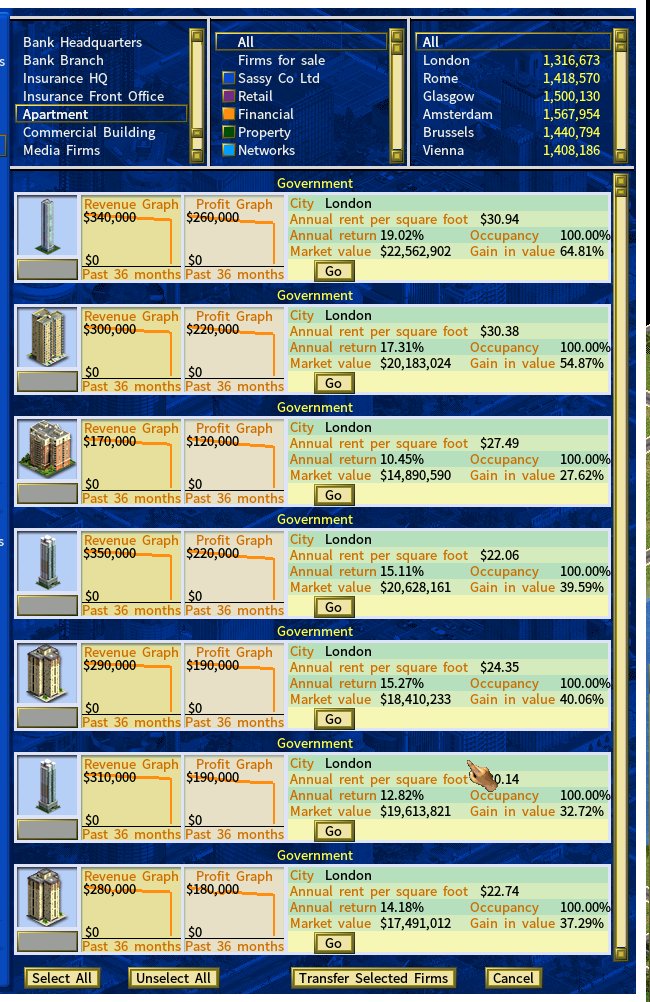Tap Select All button
This screenshot has height=1002, width=650.
point(62,978)
